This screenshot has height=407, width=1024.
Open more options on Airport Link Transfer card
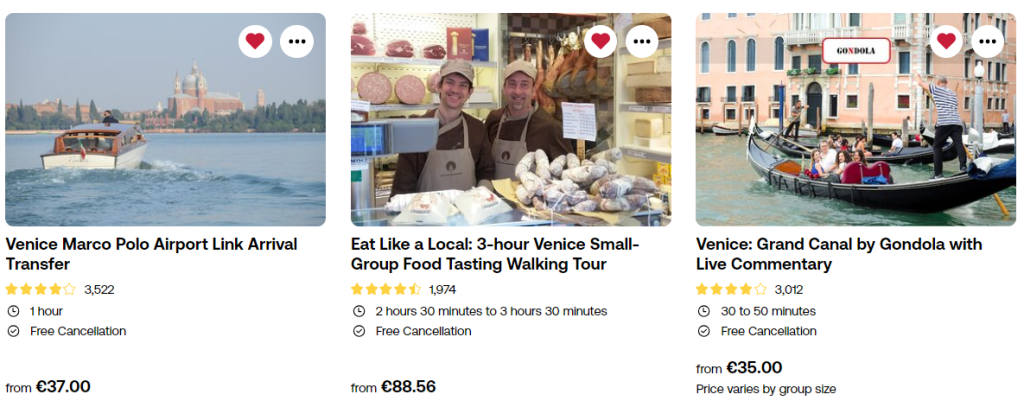(297, 41)
